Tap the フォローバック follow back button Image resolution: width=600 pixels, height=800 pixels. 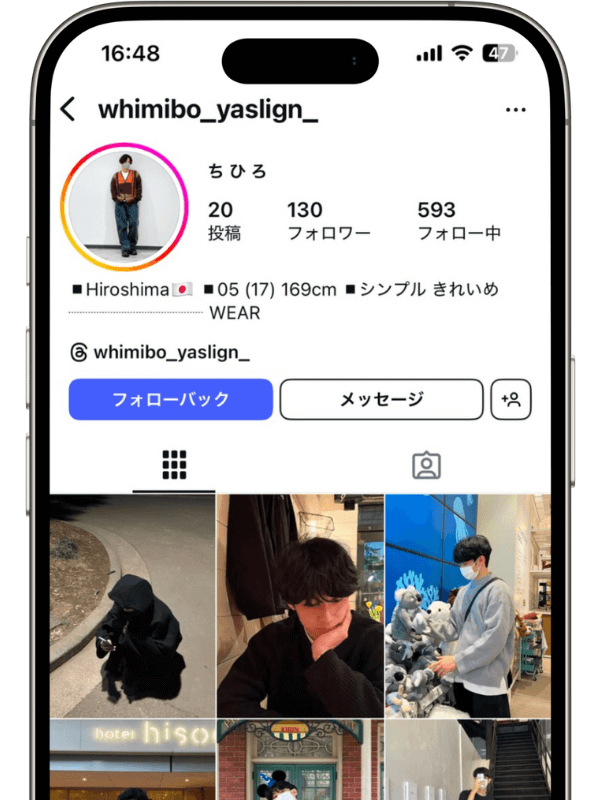pos(171,399)
